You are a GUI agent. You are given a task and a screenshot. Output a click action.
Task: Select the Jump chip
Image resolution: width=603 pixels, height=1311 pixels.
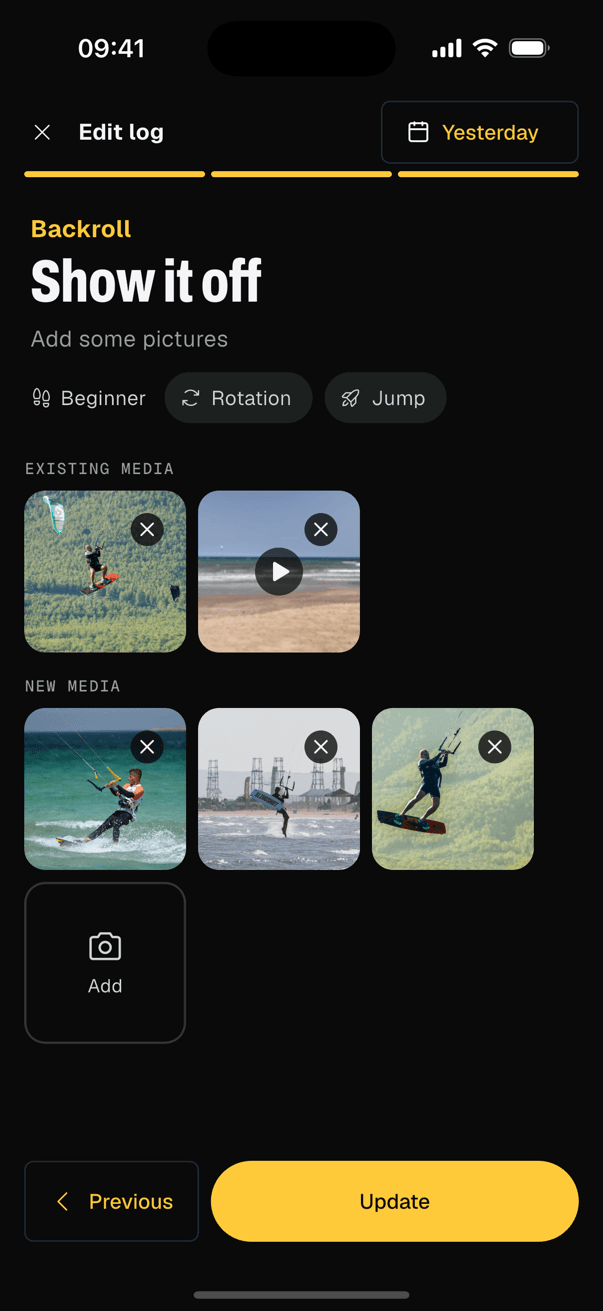coord(385,398)
